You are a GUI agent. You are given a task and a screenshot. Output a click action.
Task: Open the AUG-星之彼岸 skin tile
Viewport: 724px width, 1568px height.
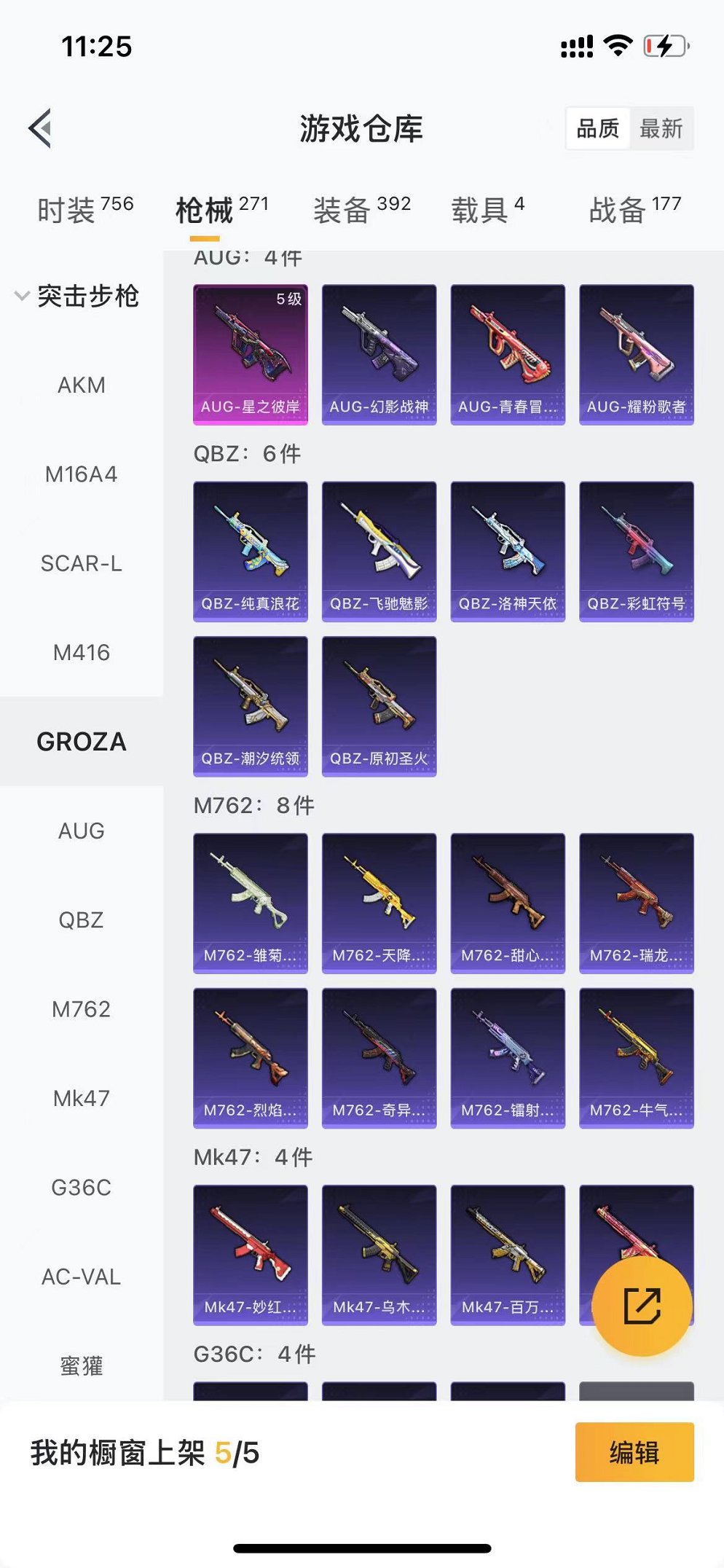tap(250, 354)
